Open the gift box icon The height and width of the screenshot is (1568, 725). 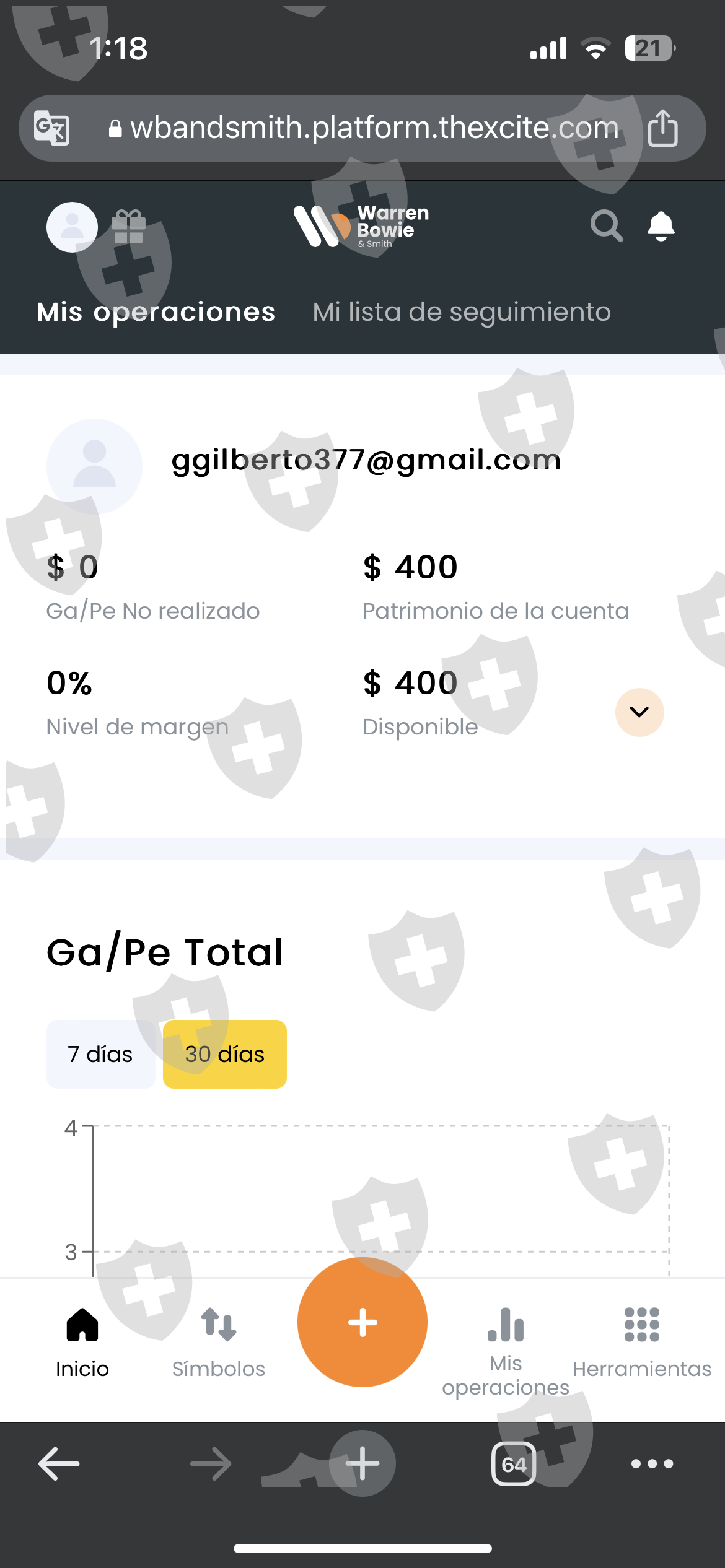coord(128,227)
